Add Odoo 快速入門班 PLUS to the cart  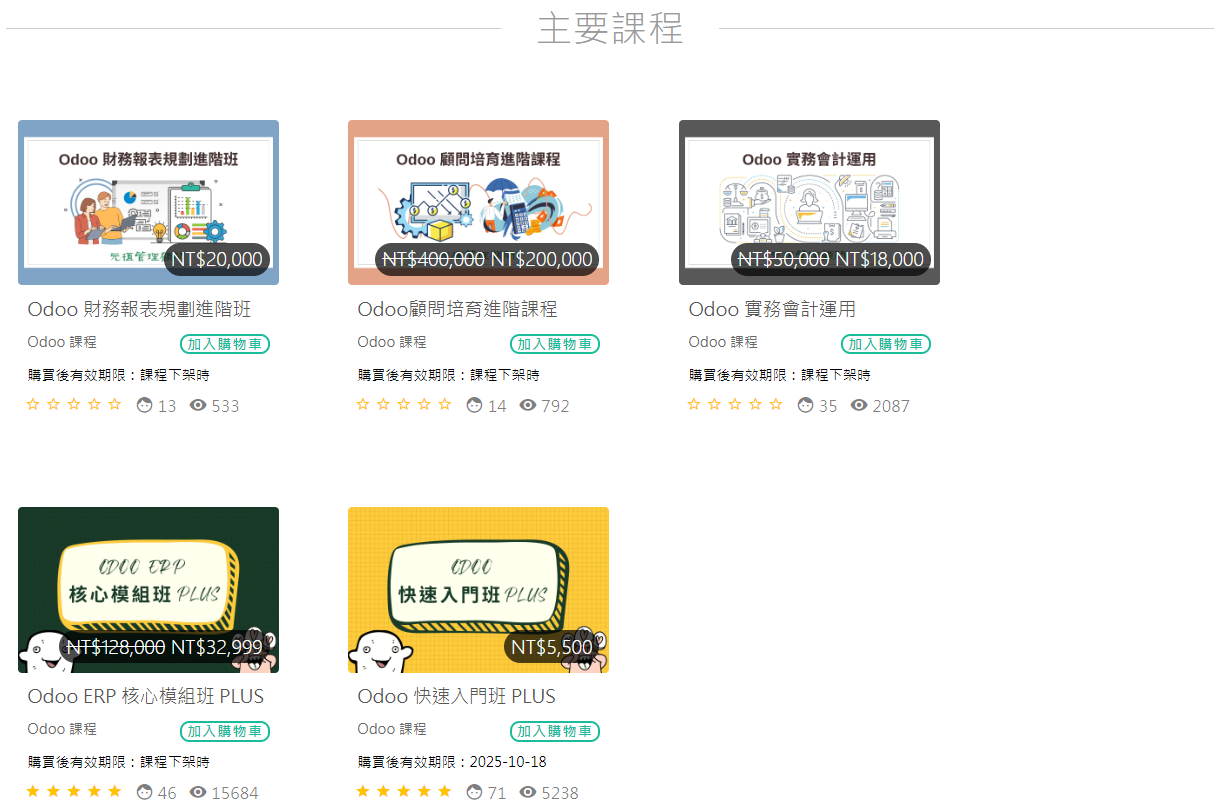[555, 731]
